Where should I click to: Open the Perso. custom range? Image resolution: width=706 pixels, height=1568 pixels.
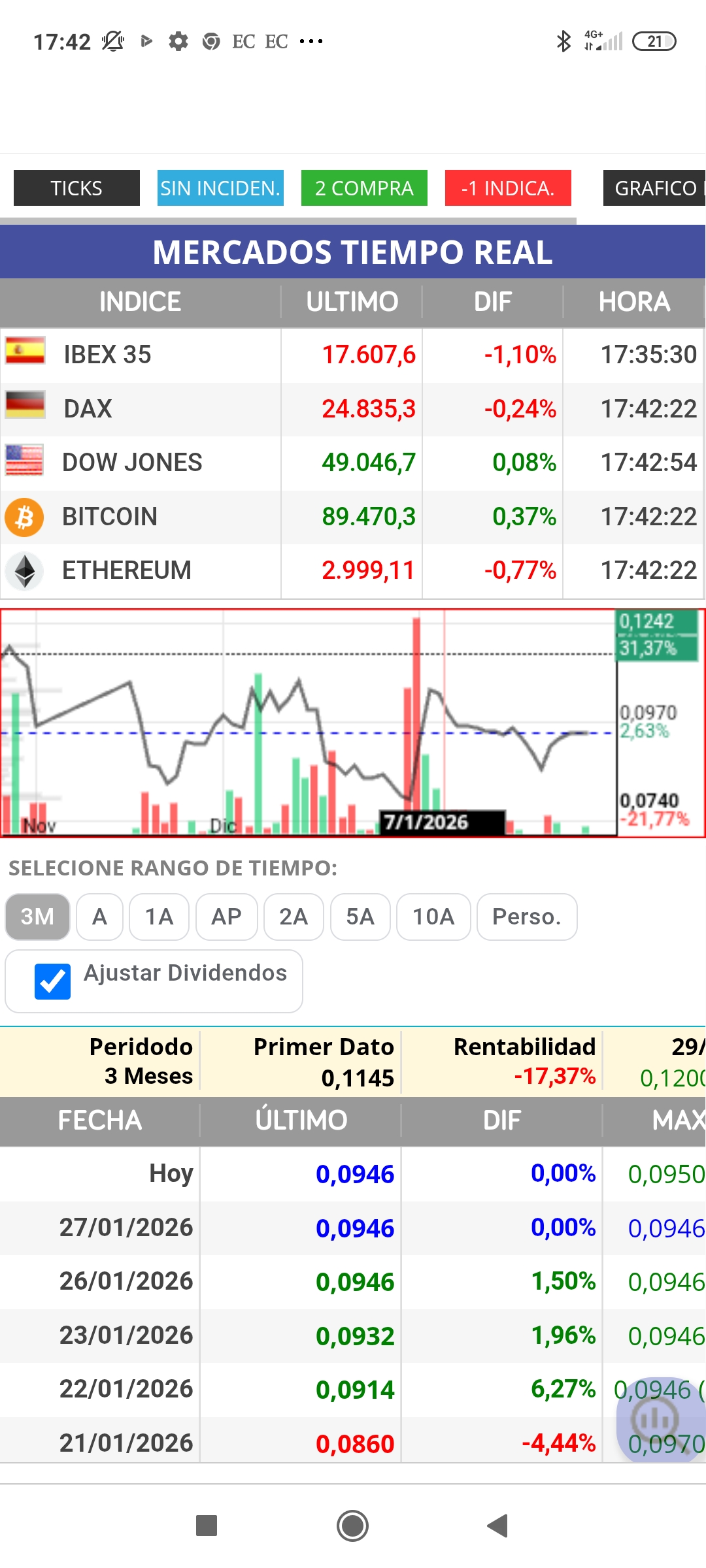(527, 917)
